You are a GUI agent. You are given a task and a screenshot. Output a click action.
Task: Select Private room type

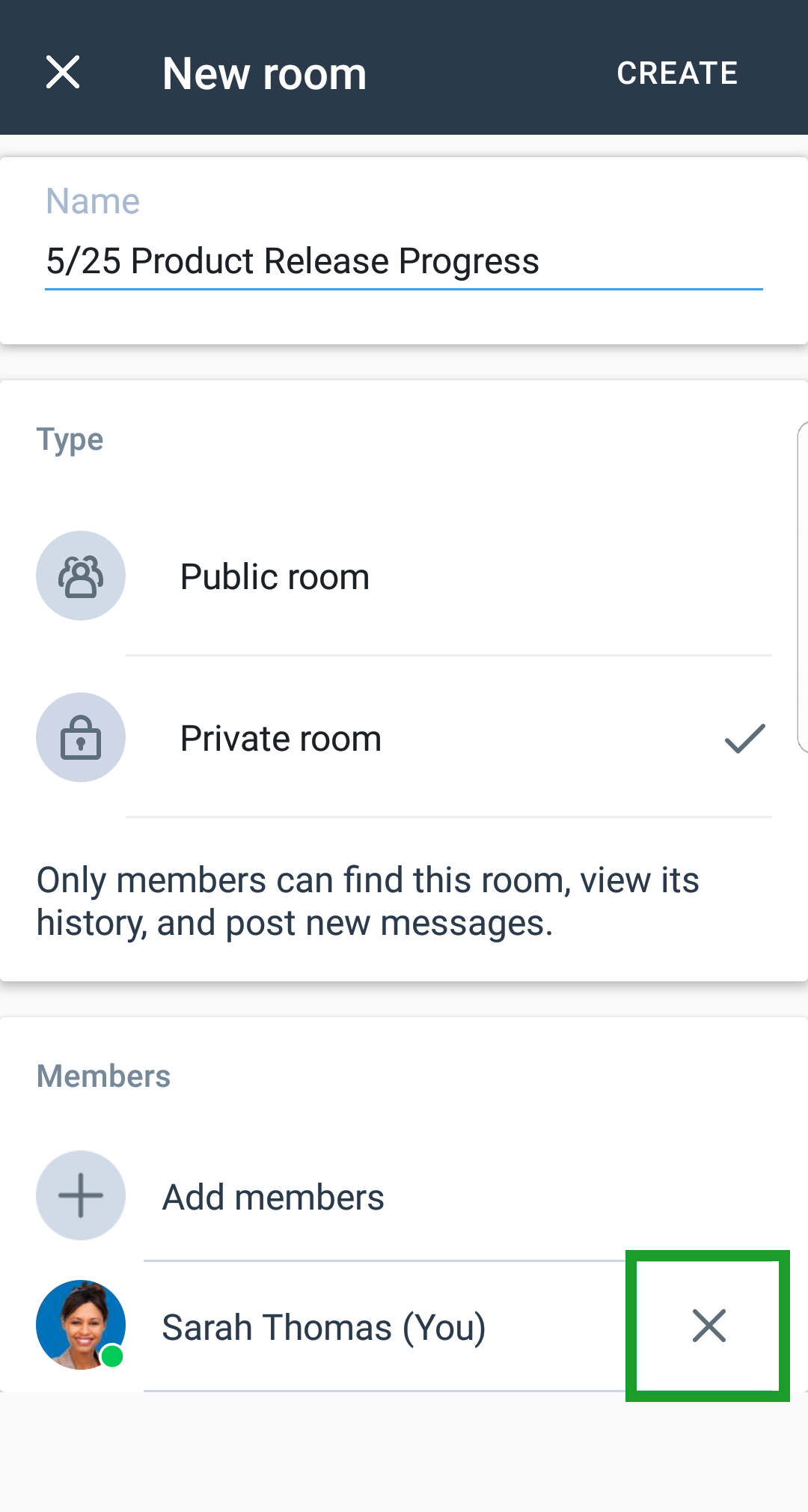[404, 738]
